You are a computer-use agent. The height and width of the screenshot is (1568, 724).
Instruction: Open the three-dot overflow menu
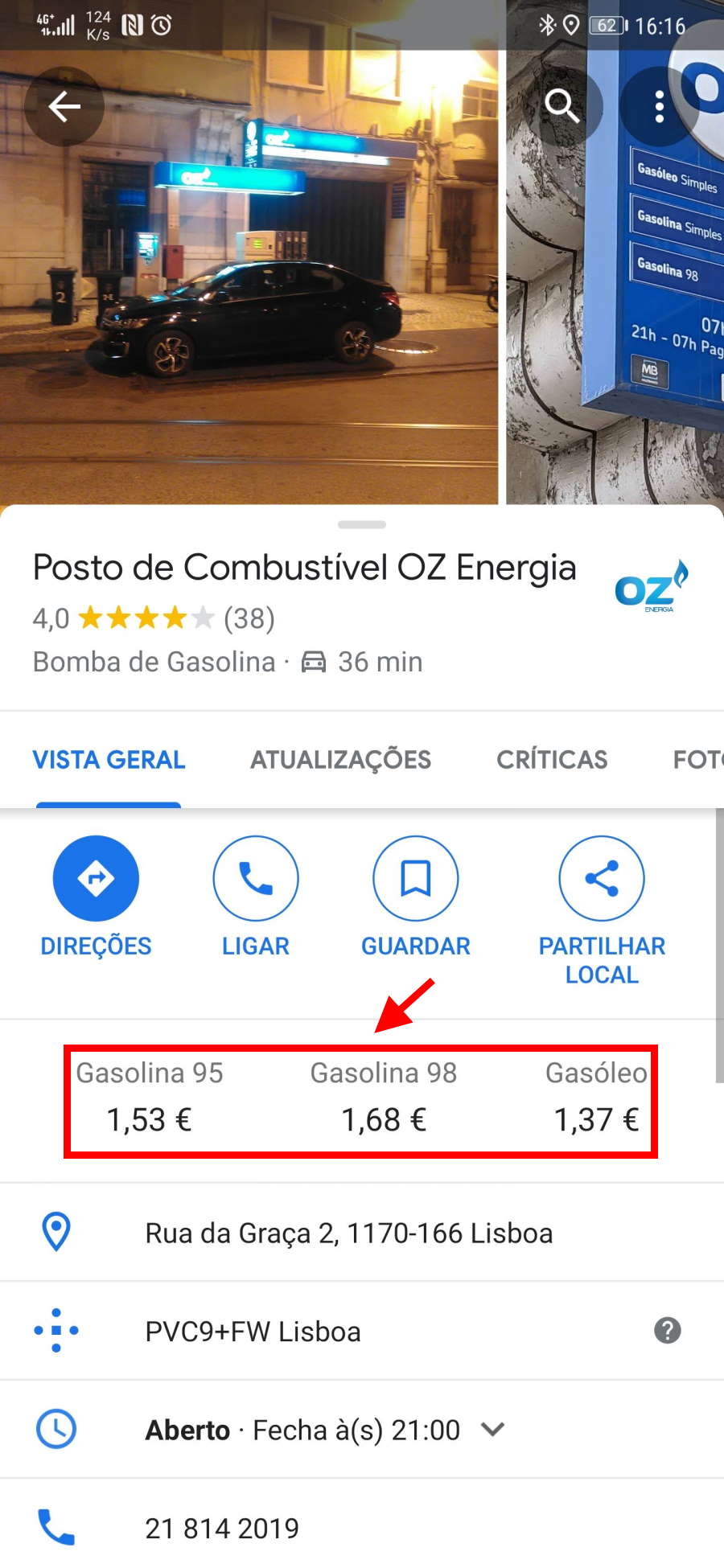(x=659, y=105)
